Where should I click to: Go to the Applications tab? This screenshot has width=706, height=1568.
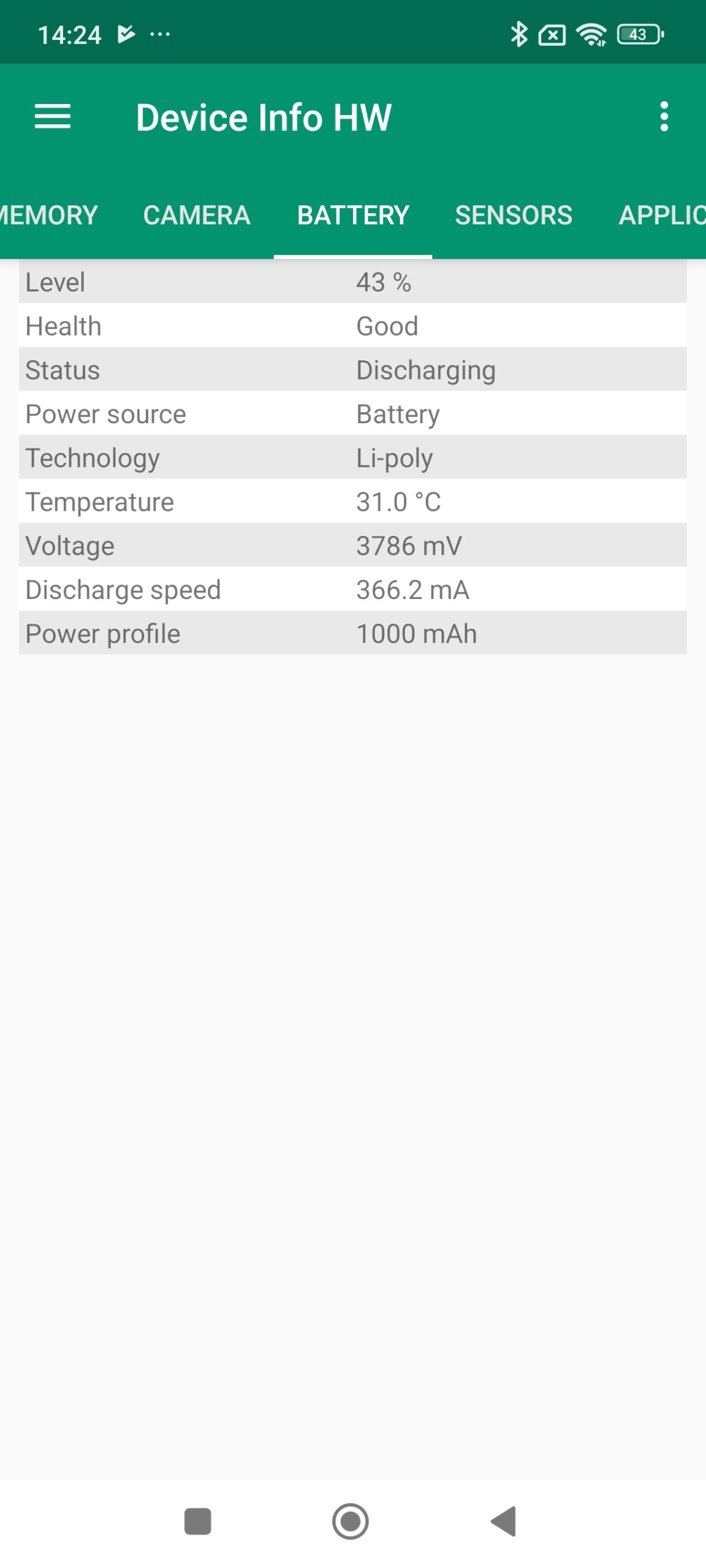click(x=662, y=215)
